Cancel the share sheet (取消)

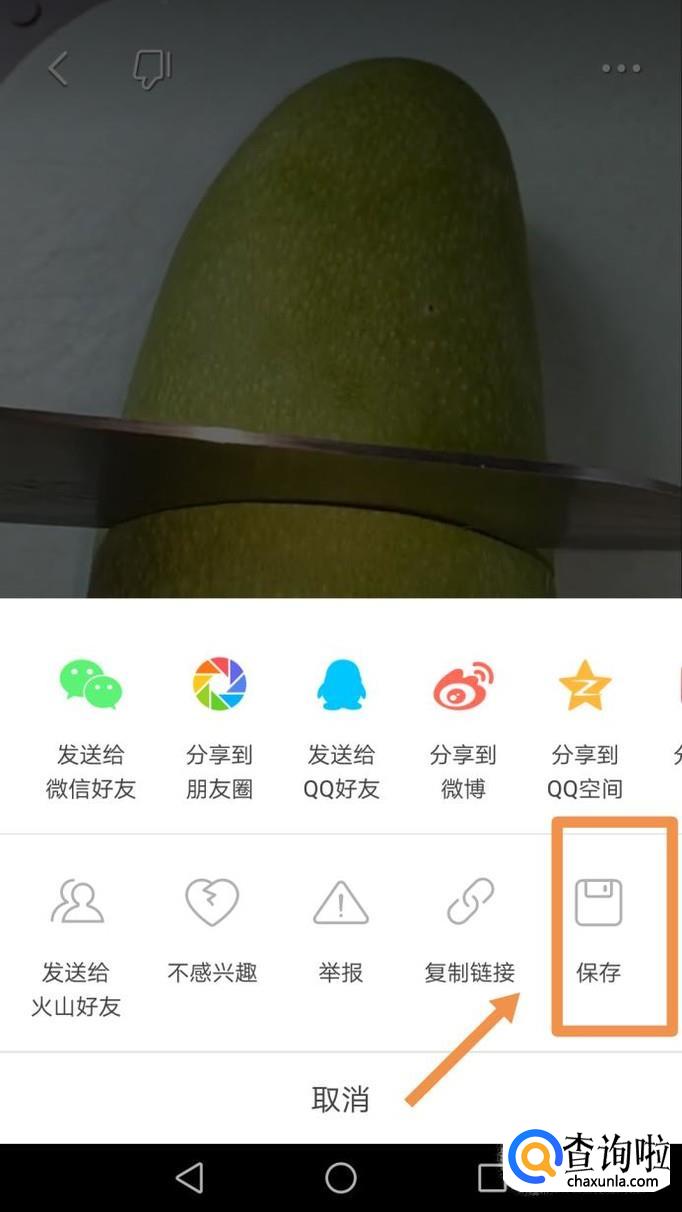click(340, 1100)
